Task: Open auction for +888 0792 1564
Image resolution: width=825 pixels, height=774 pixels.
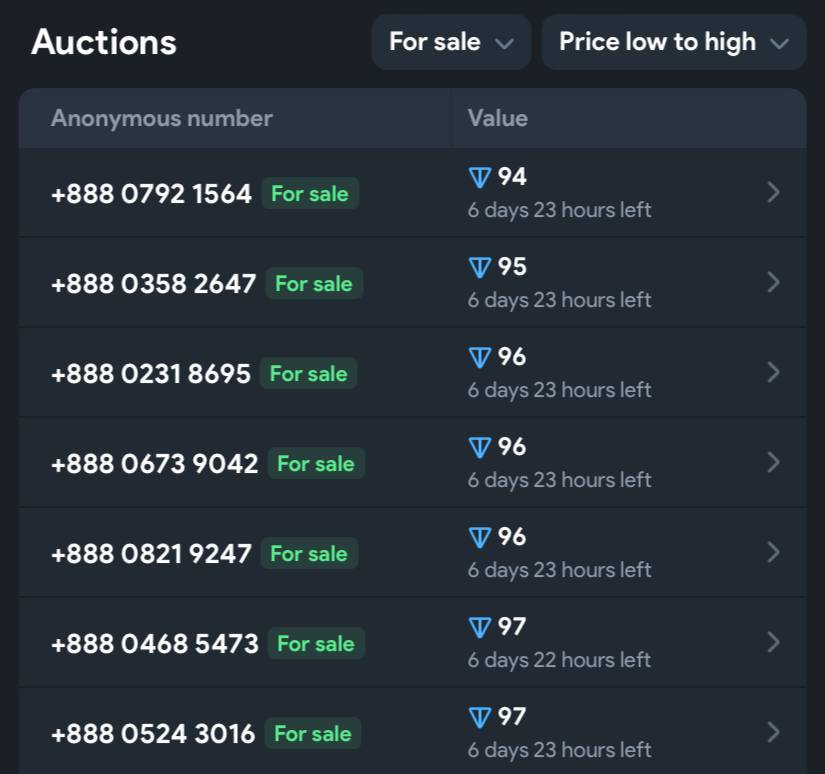Action: 152,193
